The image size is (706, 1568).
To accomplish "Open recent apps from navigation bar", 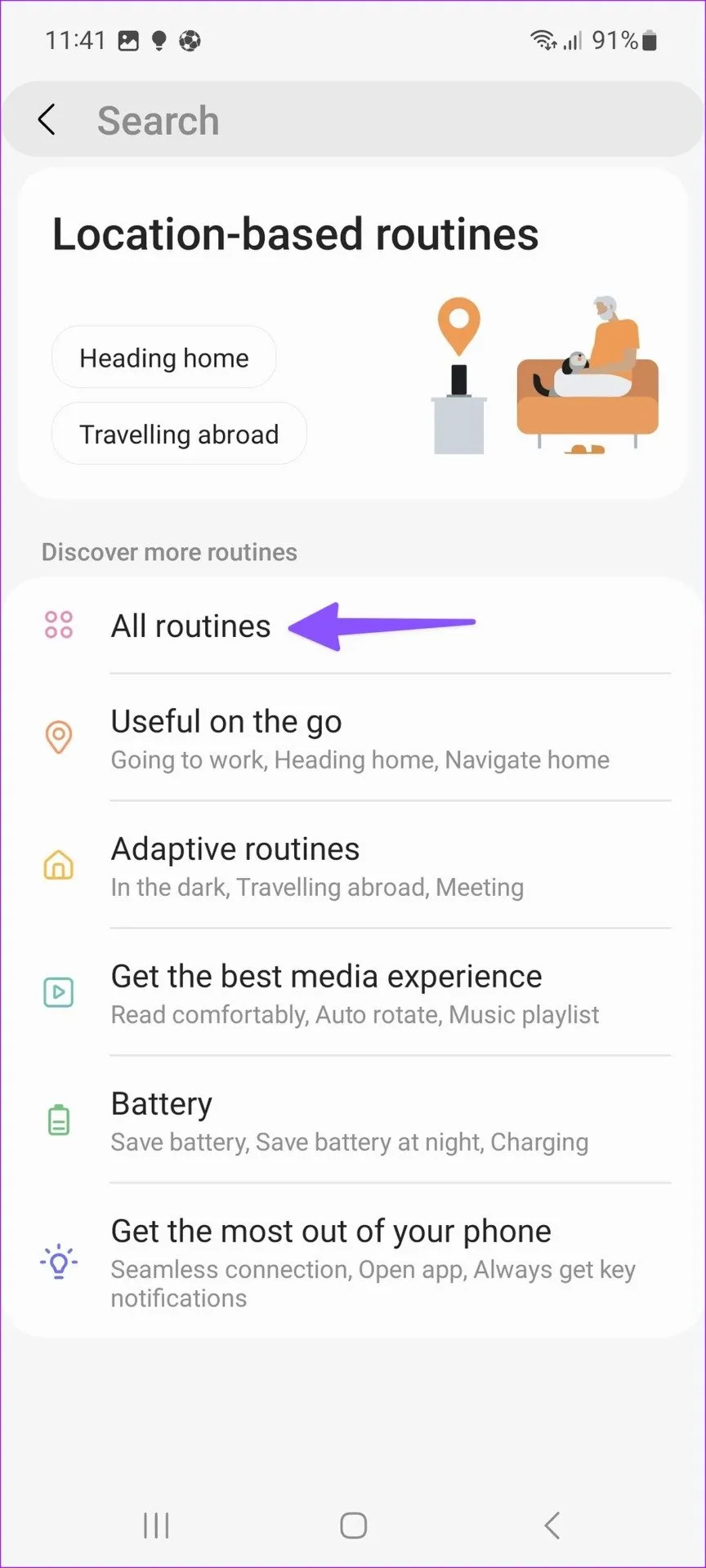I will click(x=156, y=1525).
